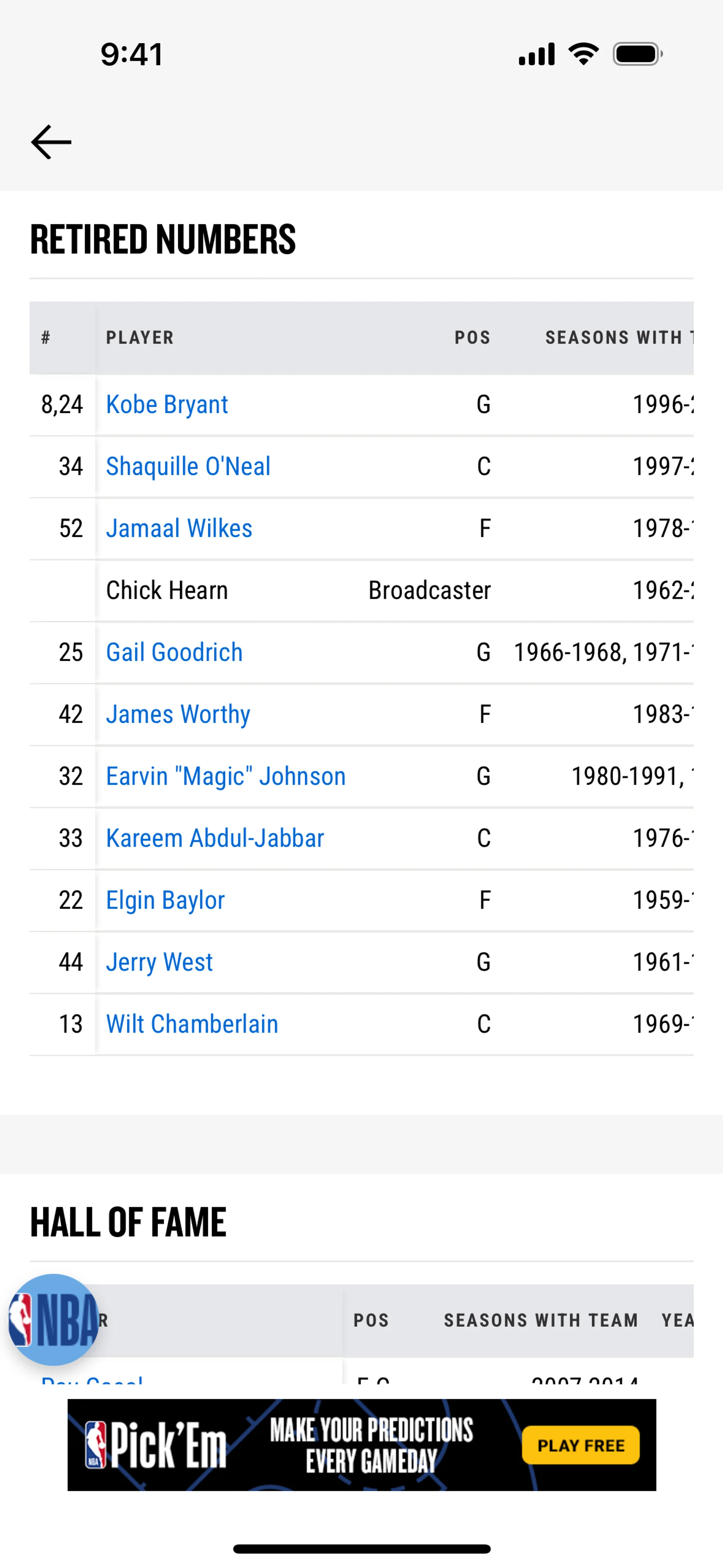Go back using the arrow icon

(x=51, y=142)
